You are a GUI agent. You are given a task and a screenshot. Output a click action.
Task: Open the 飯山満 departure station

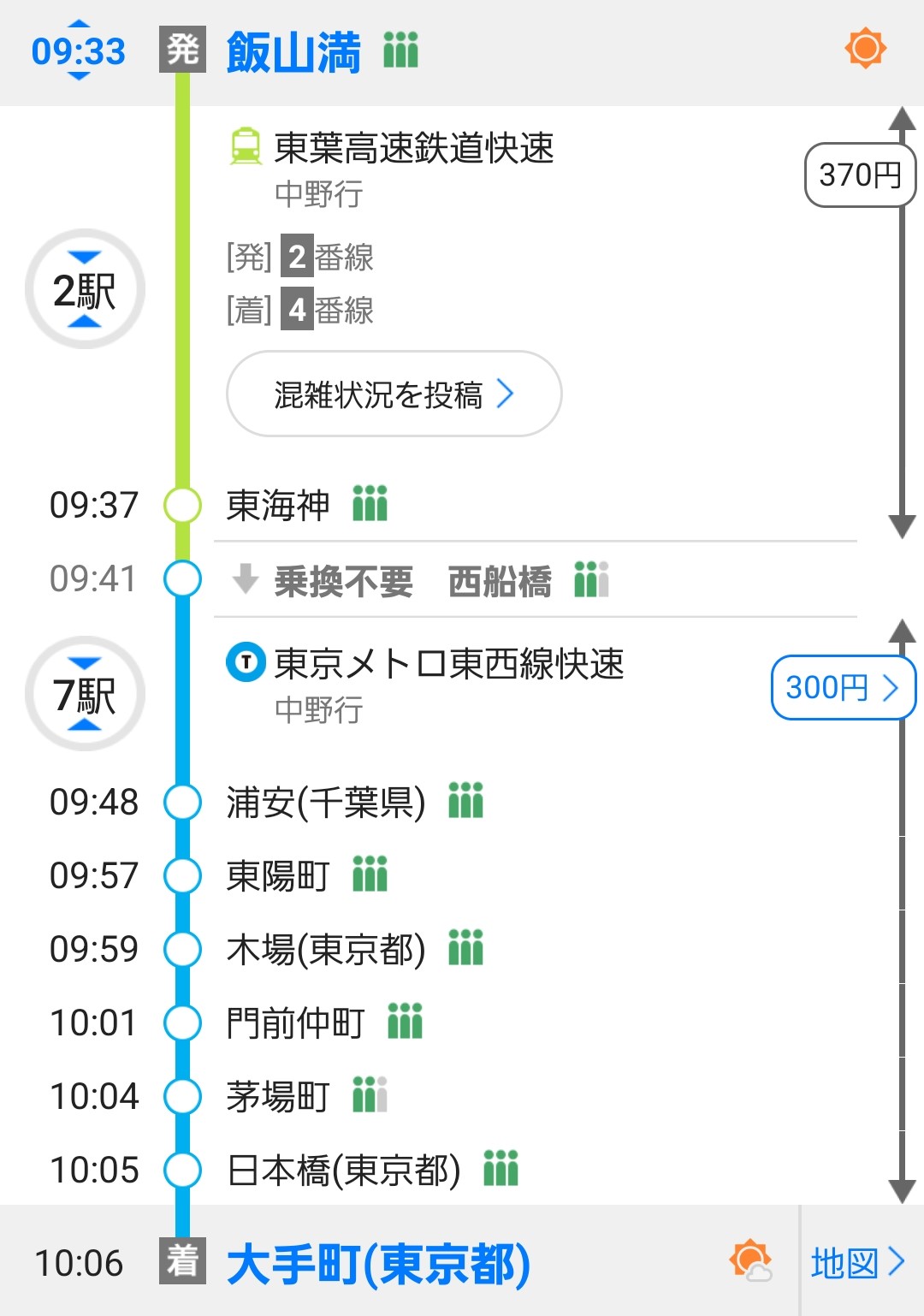[293, 51]
